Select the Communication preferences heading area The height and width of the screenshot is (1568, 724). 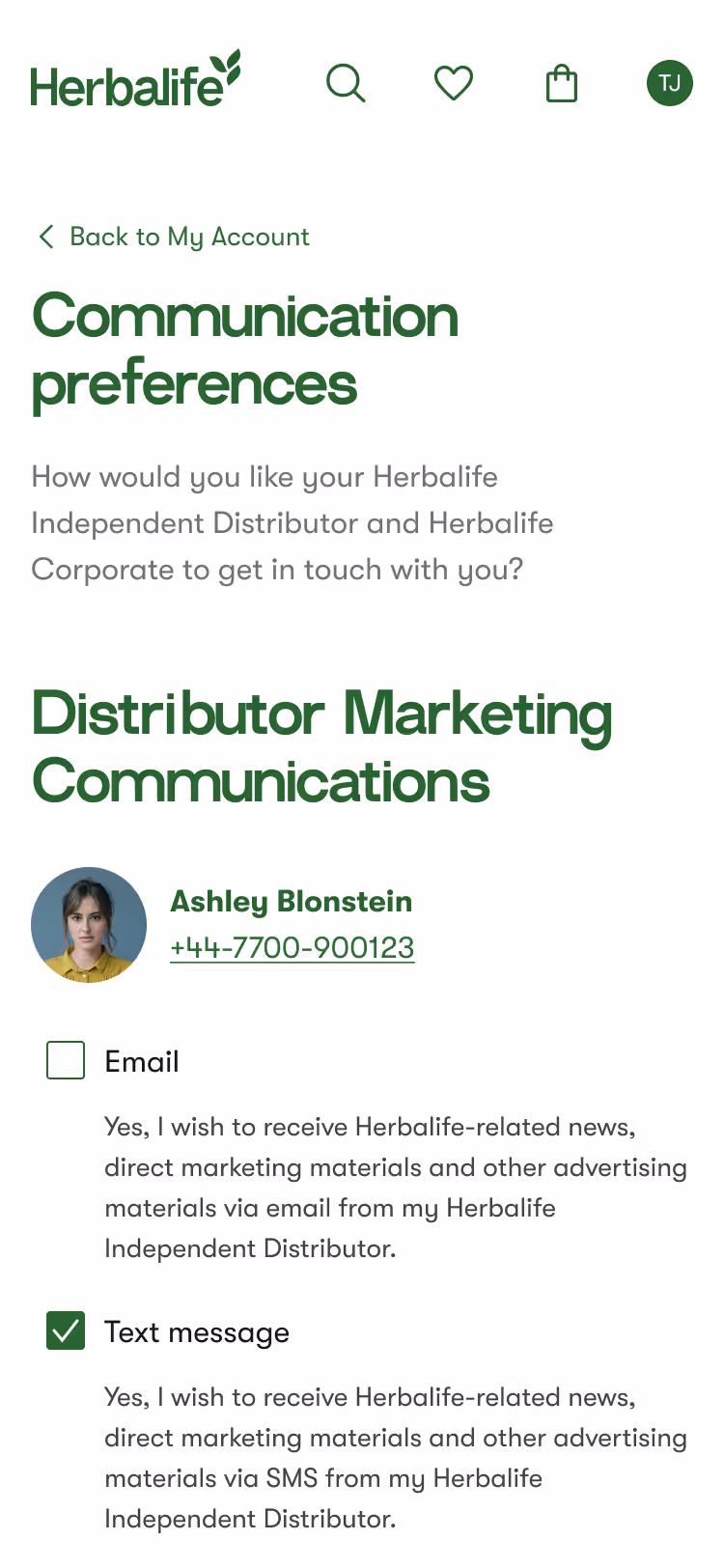click(246, 348)
